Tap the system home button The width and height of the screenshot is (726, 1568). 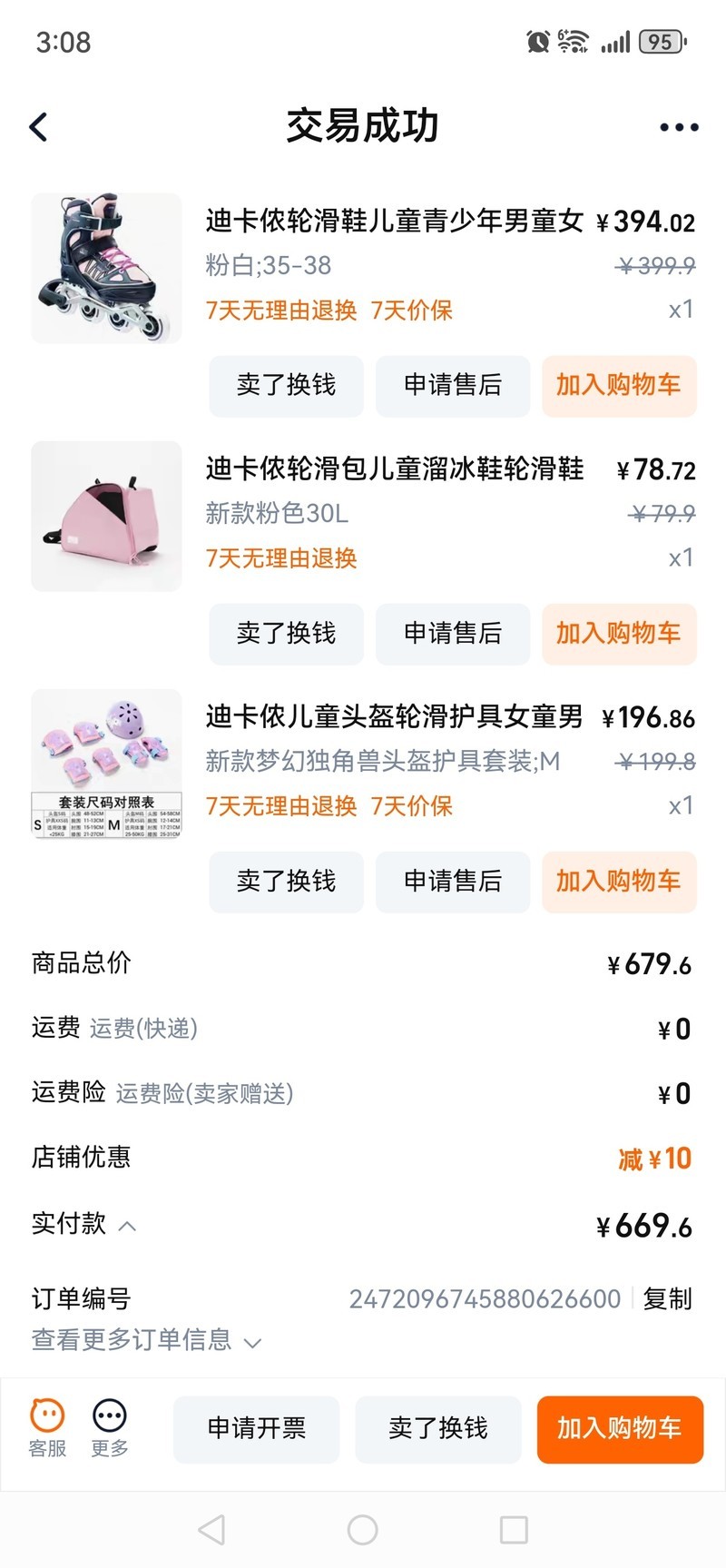click(x=362, y=1530)
